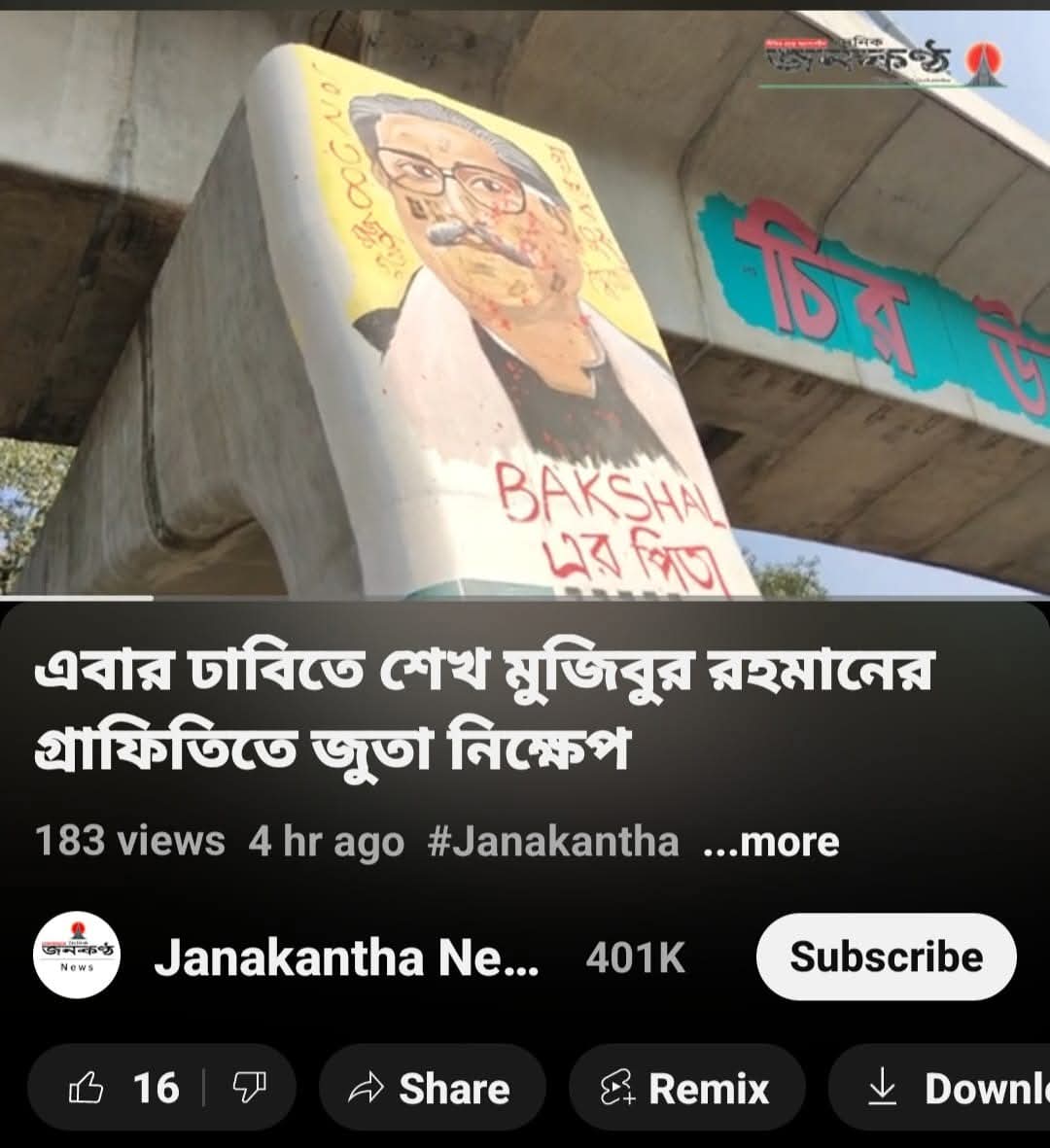This screenshot has width=1050, height=1148.
Task: Open the #Janakantha hashtag
Action: pyautogui.click(x=552, y=842)
